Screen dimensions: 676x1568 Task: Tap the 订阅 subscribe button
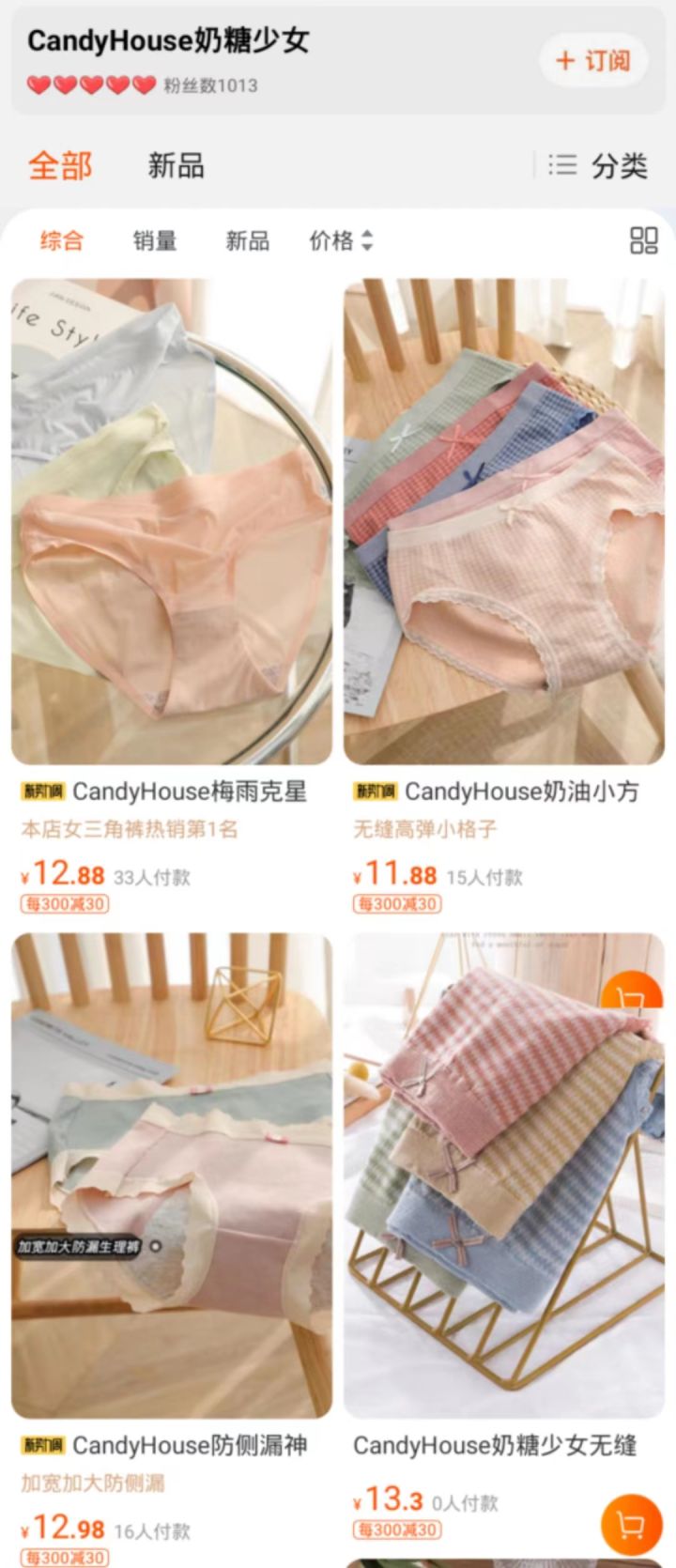[593, 61]
